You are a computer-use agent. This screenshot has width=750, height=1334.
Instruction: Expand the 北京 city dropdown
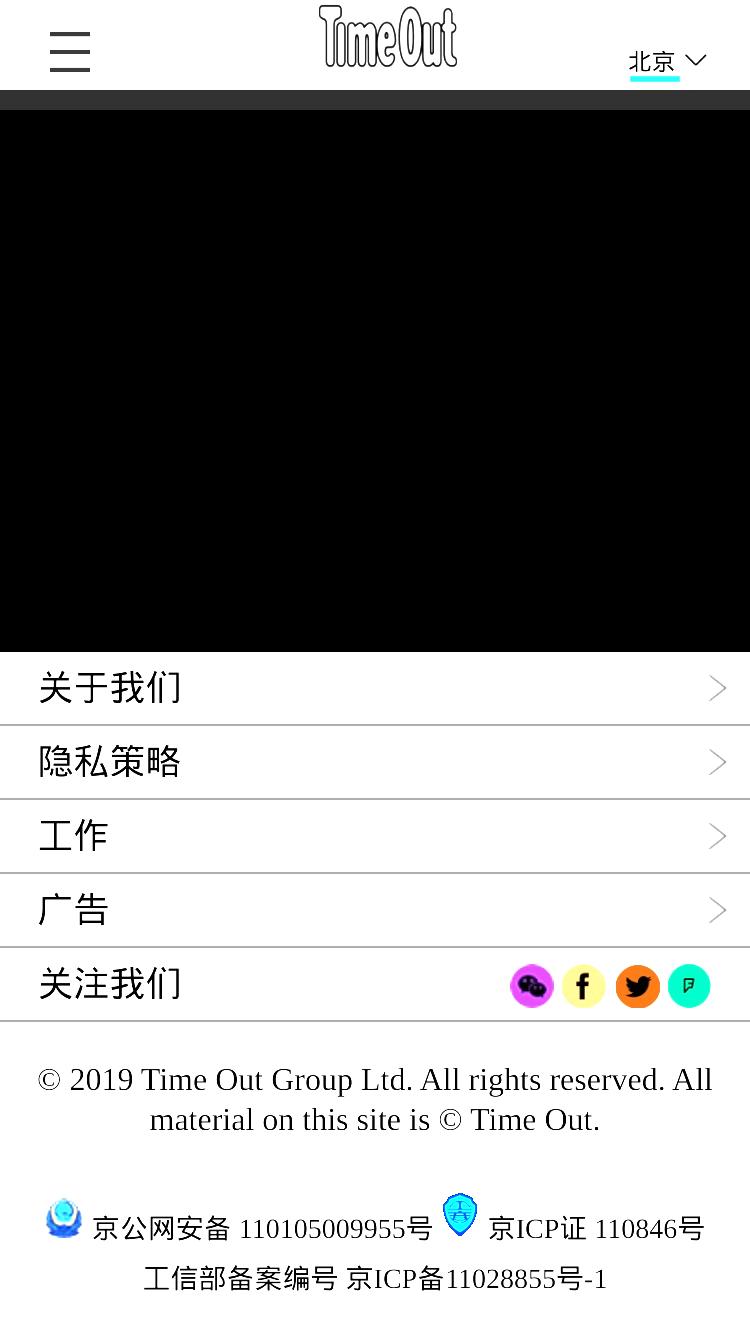point(667,62)
